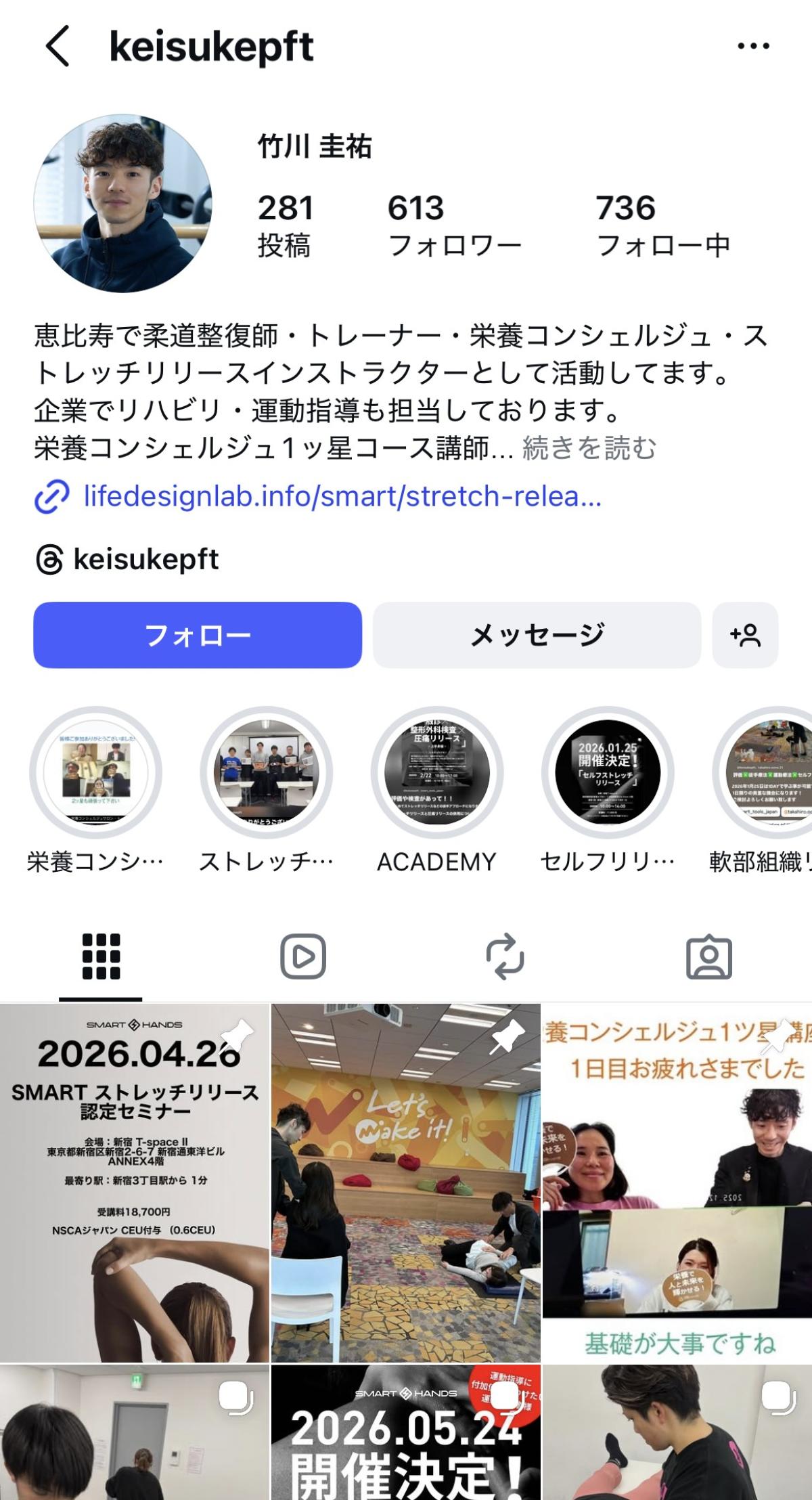Open the セルフリリ… story highlight
Viewport: 812px width, 1500px height.
coord(607,773)
